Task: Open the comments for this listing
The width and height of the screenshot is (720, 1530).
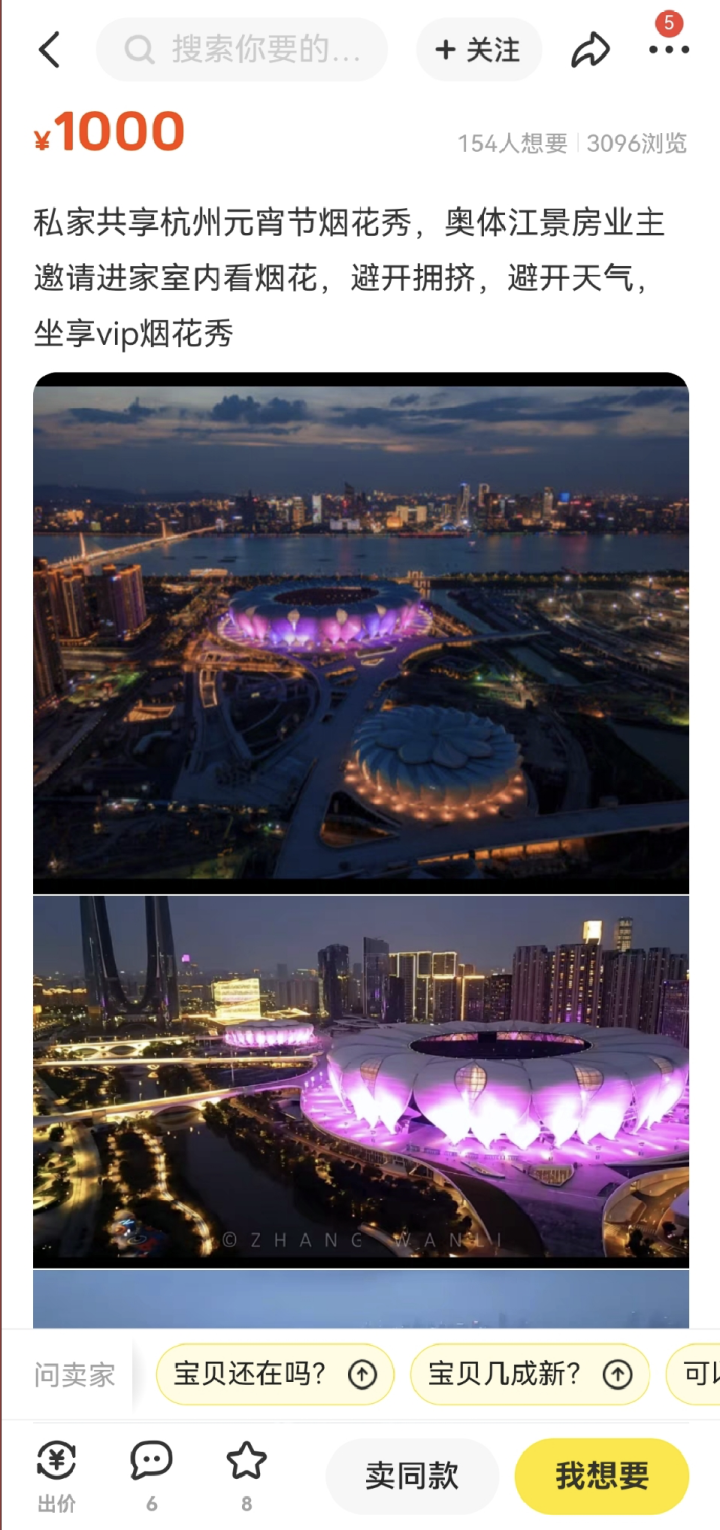Action: [151, 1474]
